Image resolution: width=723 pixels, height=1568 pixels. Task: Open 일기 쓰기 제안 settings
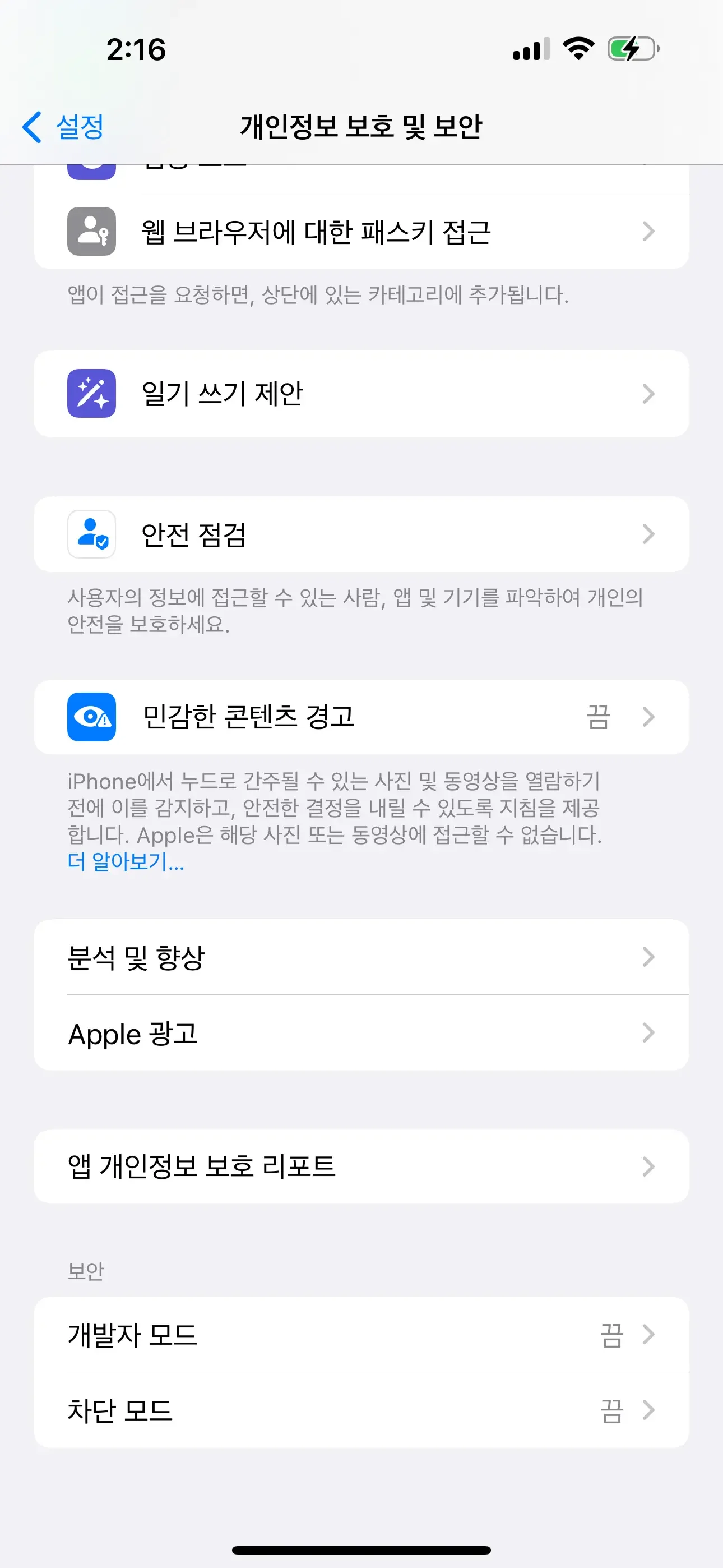click(360, 393)
